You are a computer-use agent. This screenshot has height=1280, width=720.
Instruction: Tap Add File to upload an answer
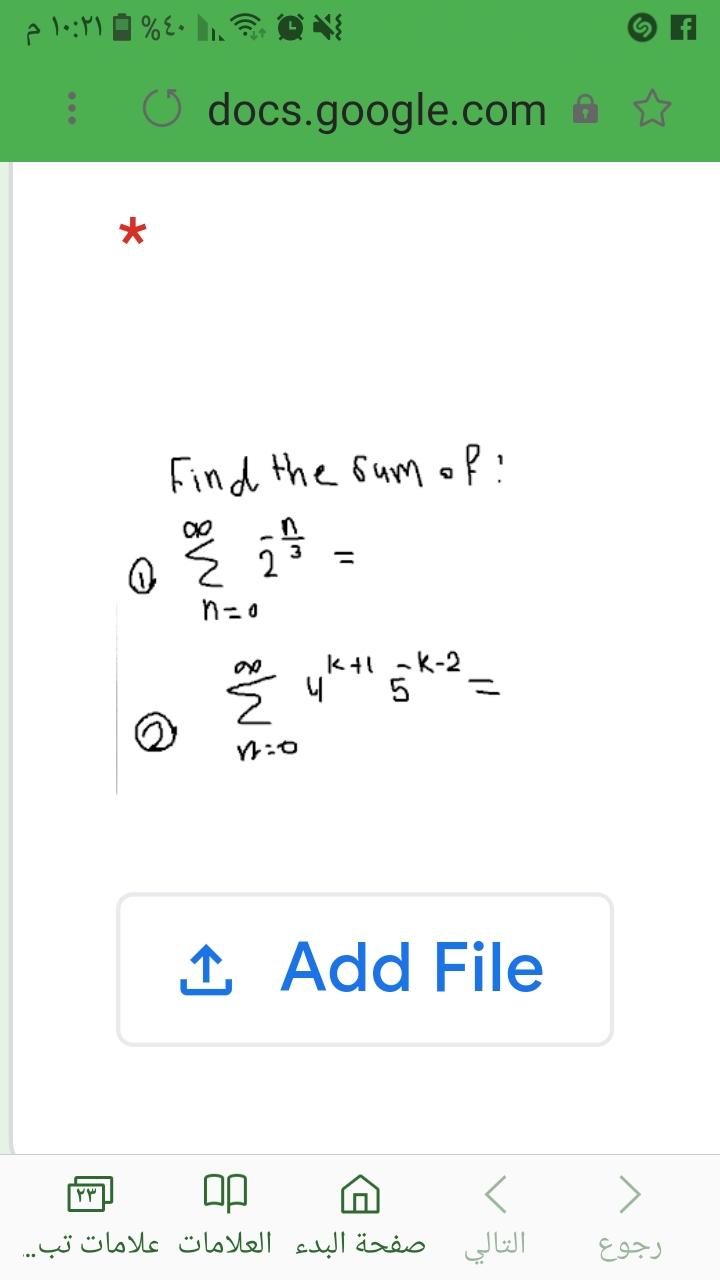pos(365,969)
